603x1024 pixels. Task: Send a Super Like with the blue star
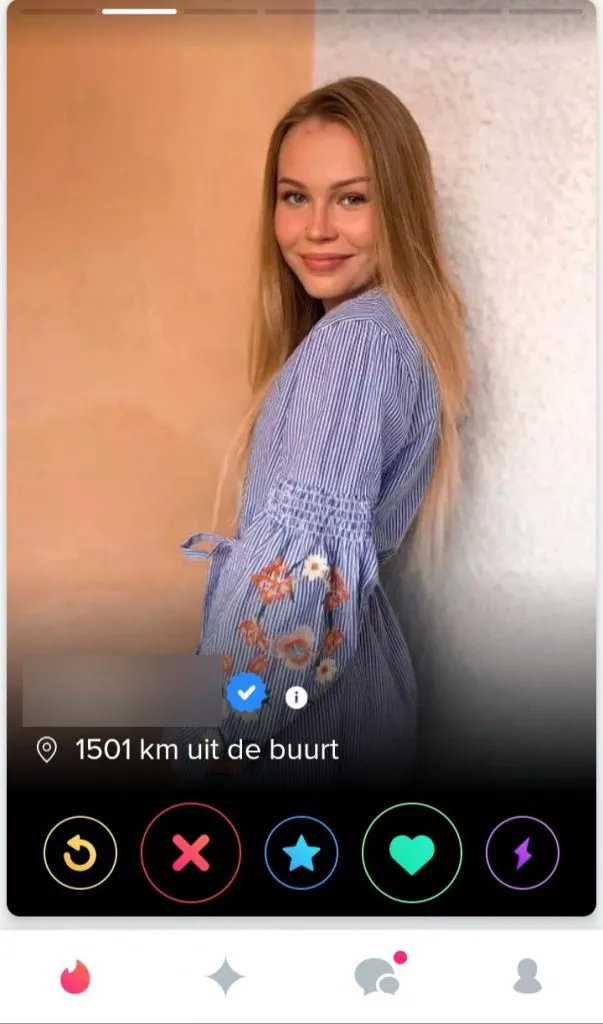[x=301, y=853]
